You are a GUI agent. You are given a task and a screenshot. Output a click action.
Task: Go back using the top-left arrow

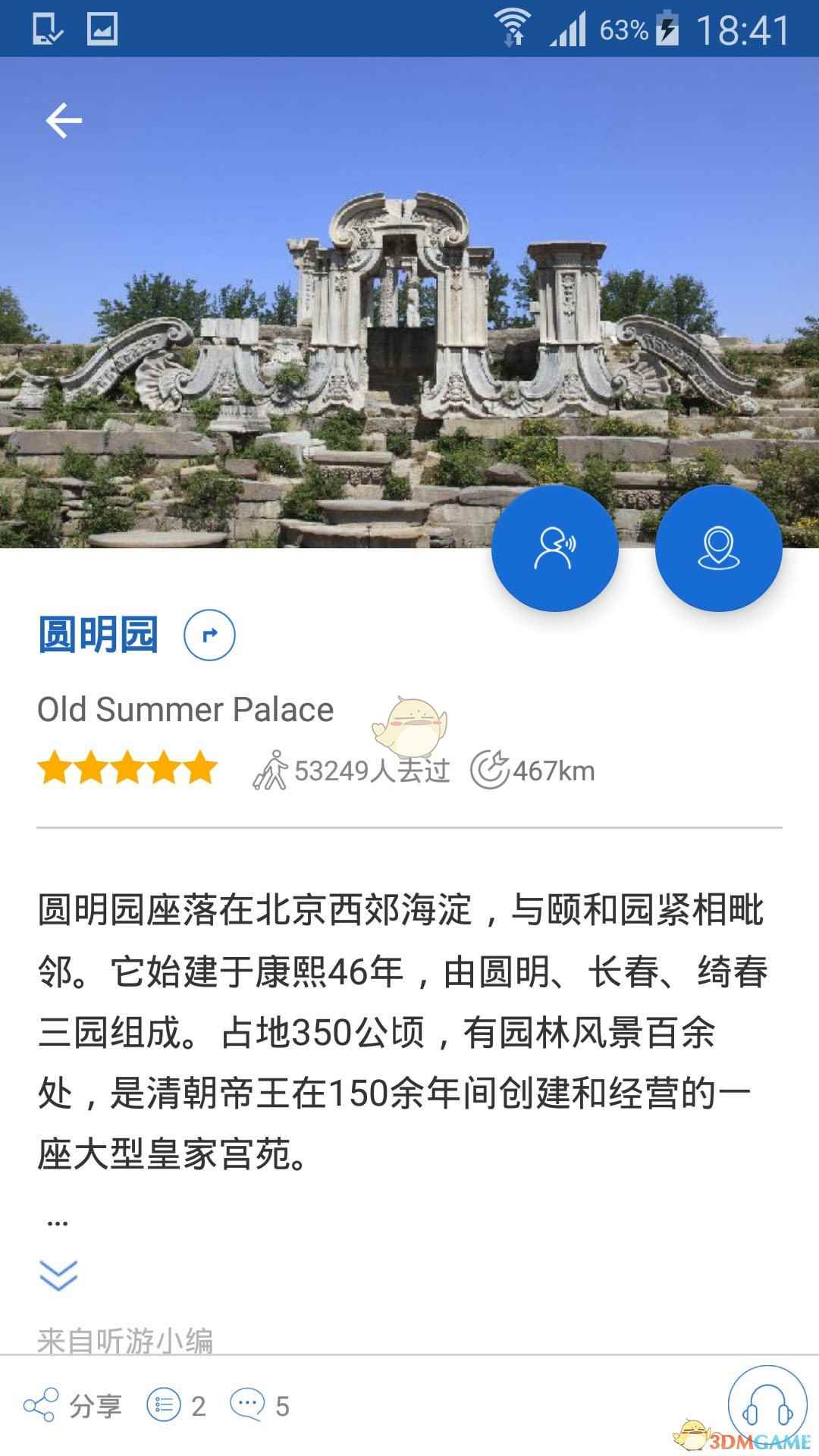coord(64,121)
